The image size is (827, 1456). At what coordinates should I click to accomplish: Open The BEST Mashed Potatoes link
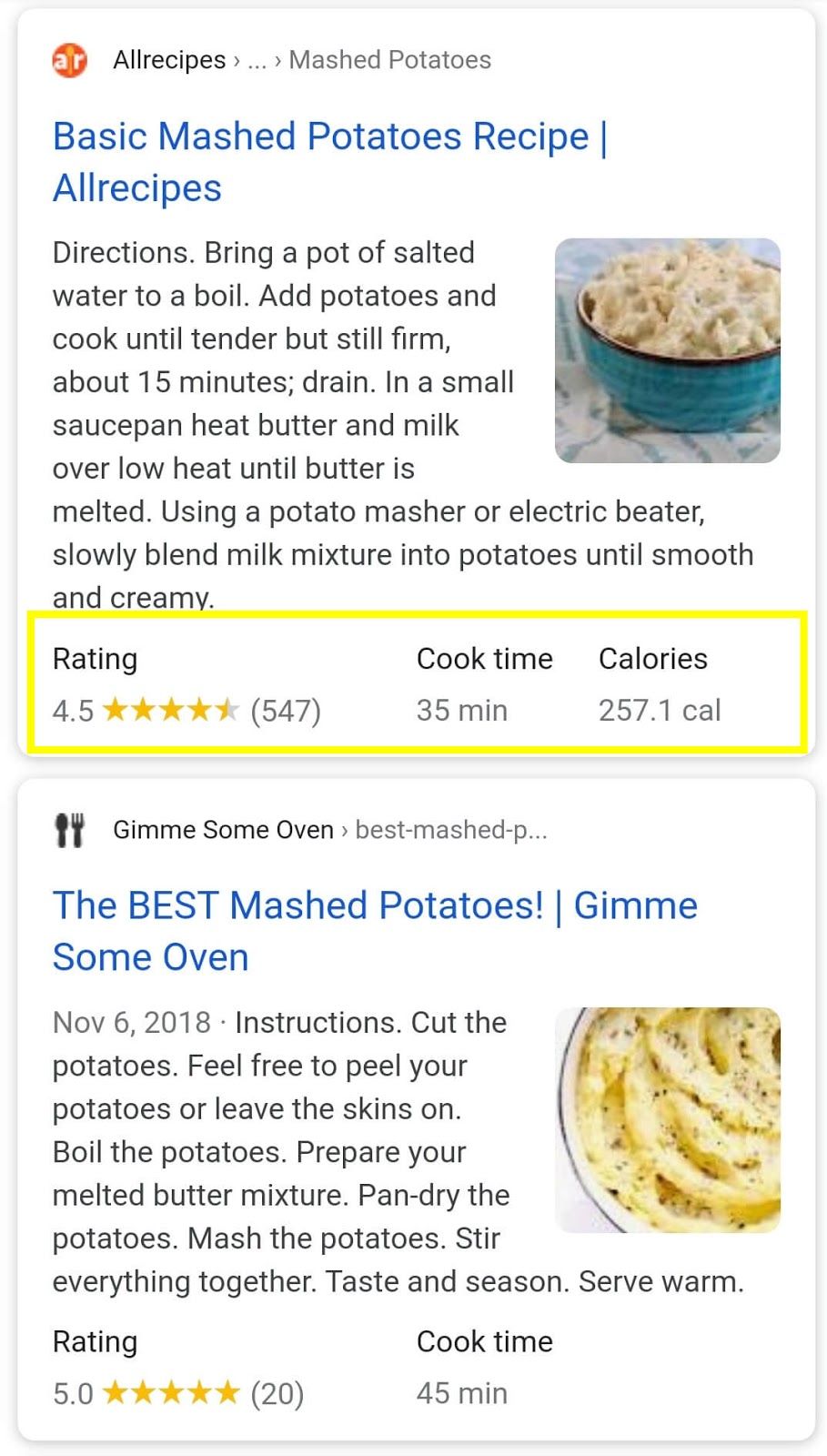coord(375,931)
